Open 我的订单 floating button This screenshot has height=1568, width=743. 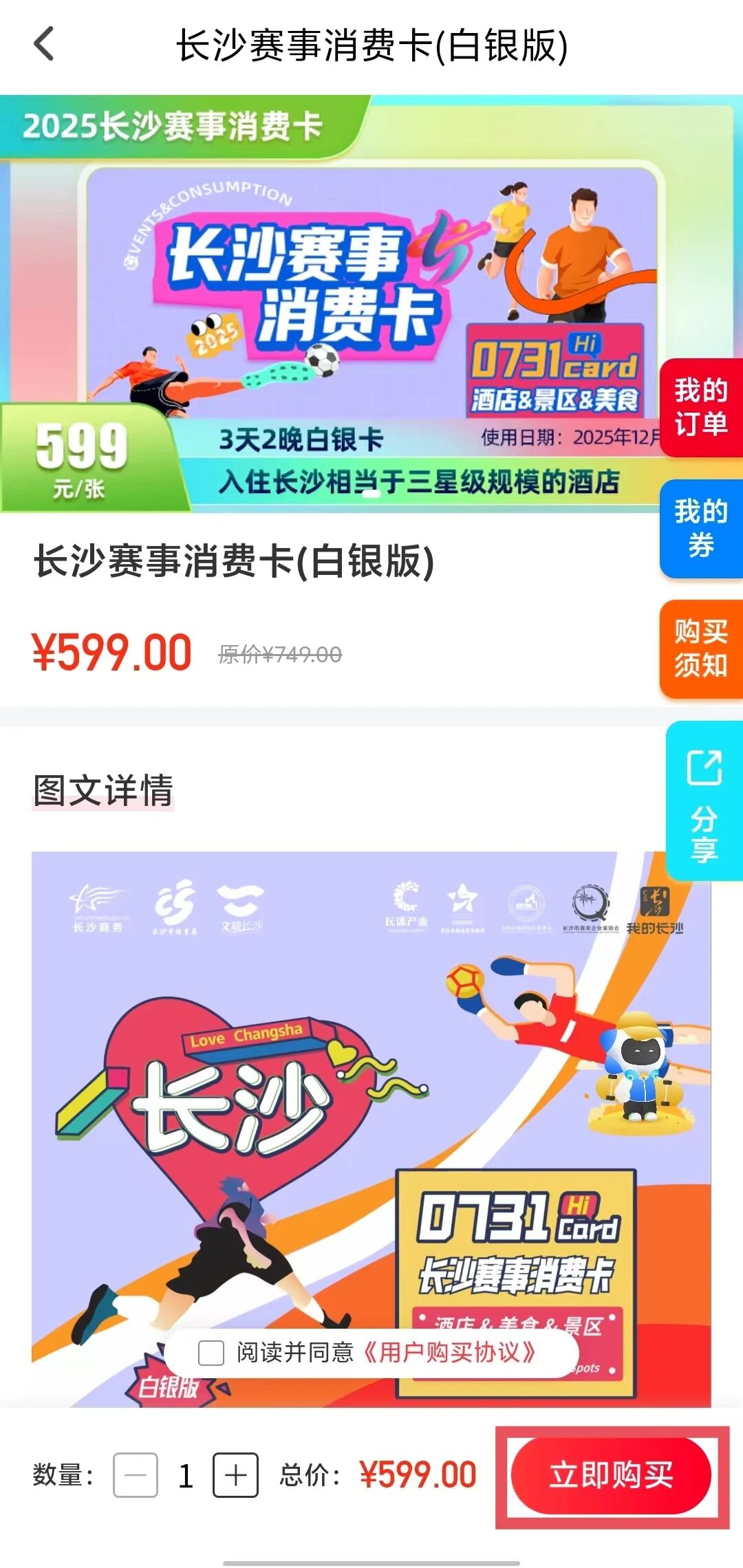pyautogui.click(x=700, y=407)
